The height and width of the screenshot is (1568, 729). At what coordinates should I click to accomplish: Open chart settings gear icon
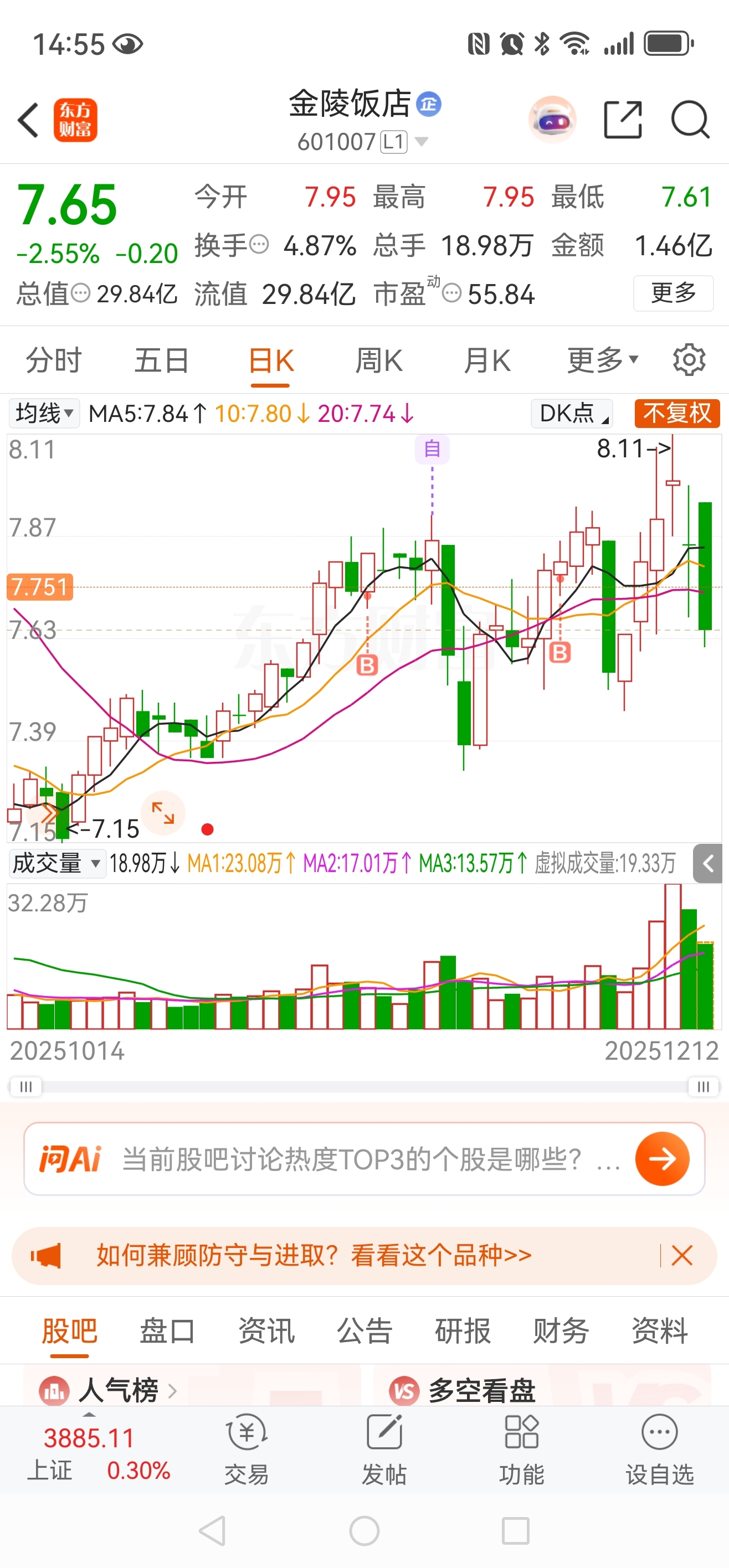coord(689,360)
